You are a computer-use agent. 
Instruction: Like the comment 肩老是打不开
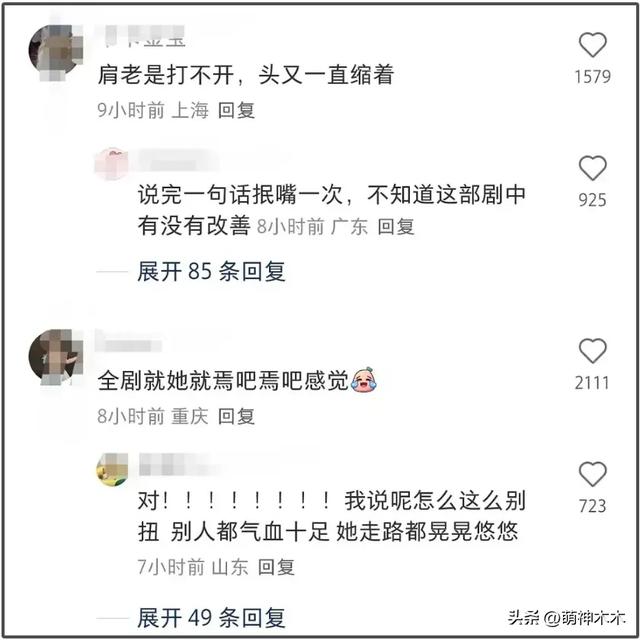pos(593,45)
